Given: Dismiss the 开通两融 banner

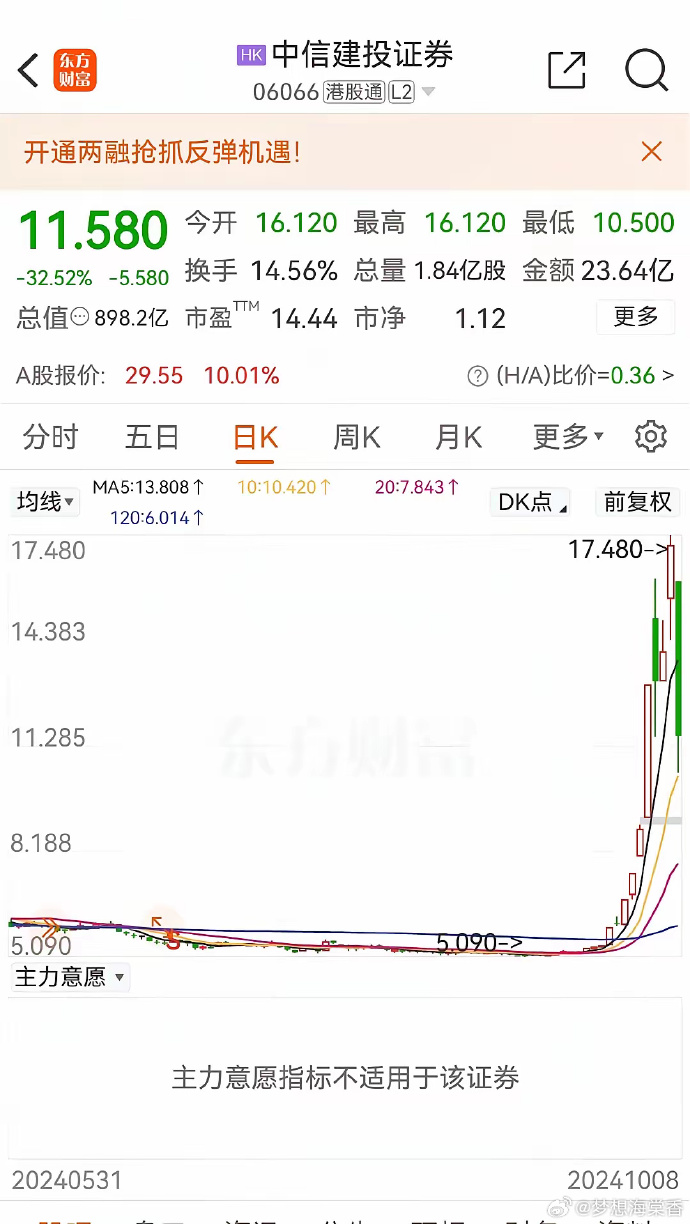Looking at the screenshot, I should [652, 152].
